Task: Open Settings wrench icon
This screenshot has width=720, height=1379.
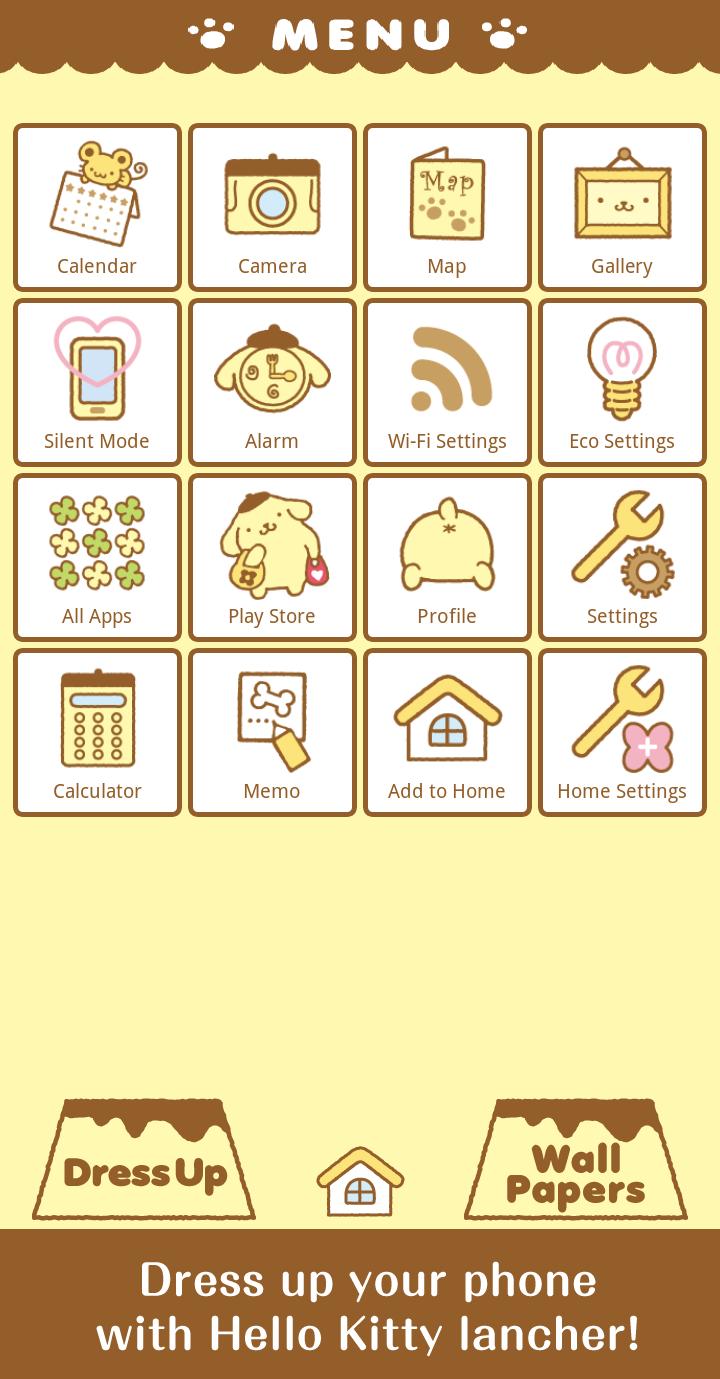Action: (x=622, y=556)
